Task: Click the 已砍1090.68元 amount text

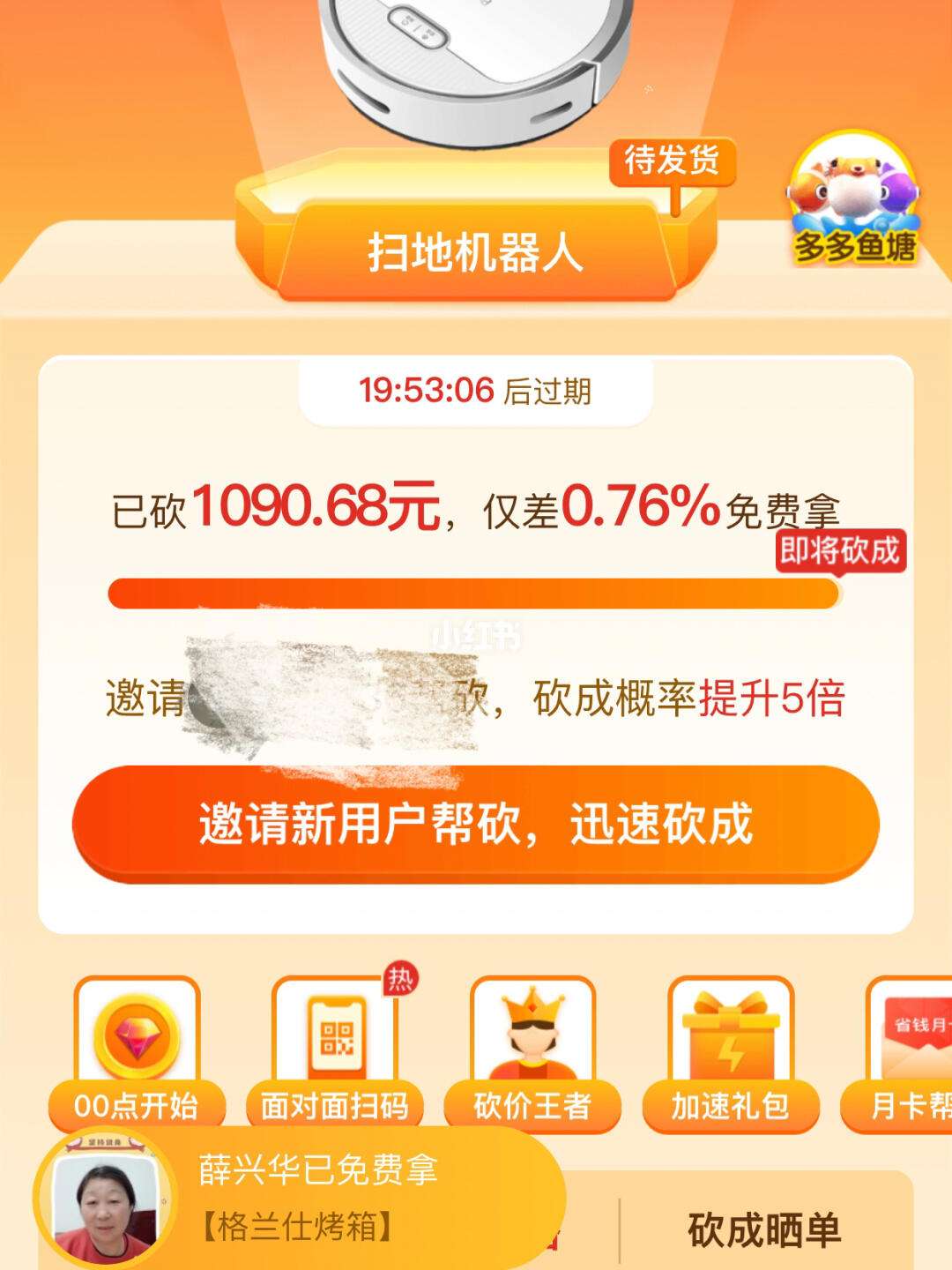Action: coord(273,507)
